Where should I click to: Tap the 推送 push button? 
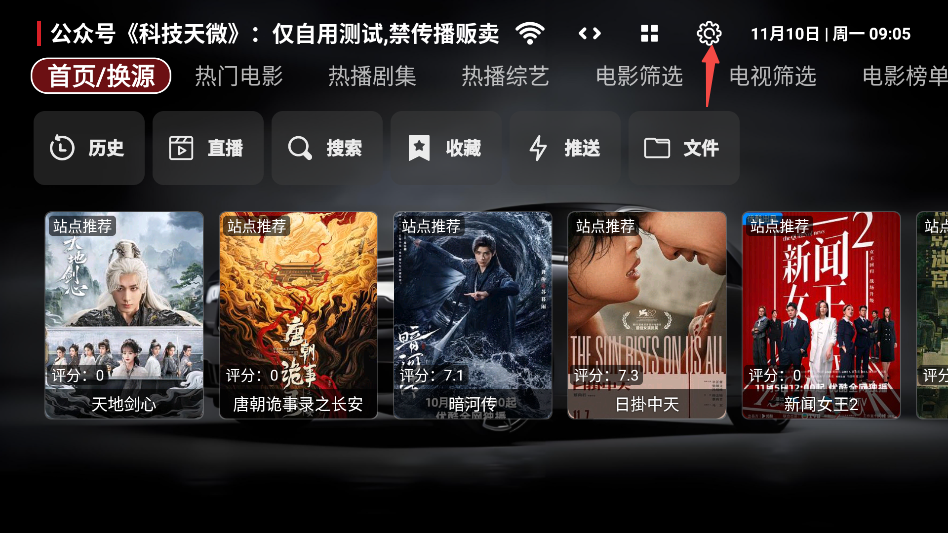point(565,148)
